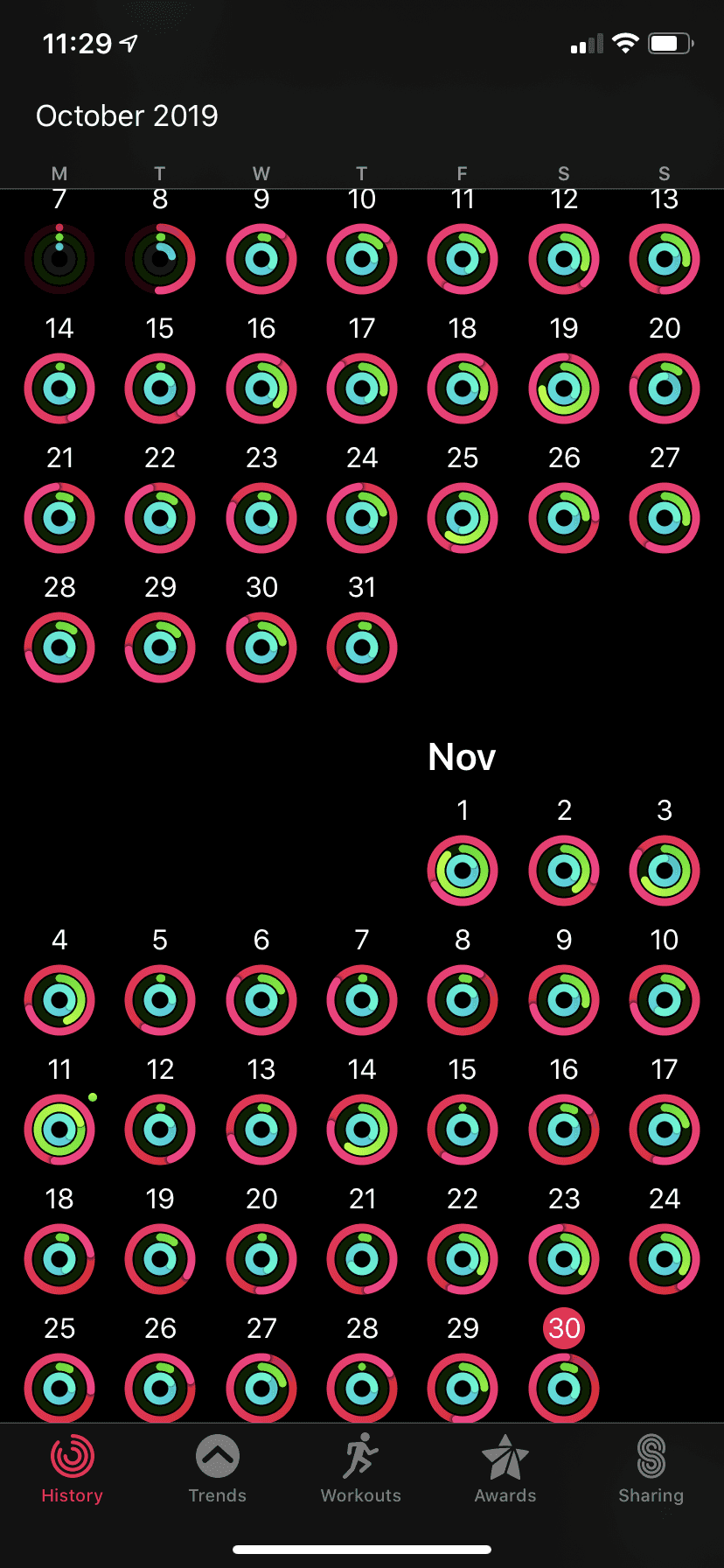The height and width of the screenshot is (1568, 724).
Task: Open today's rings for November 30
Action: click(564, 1388)
